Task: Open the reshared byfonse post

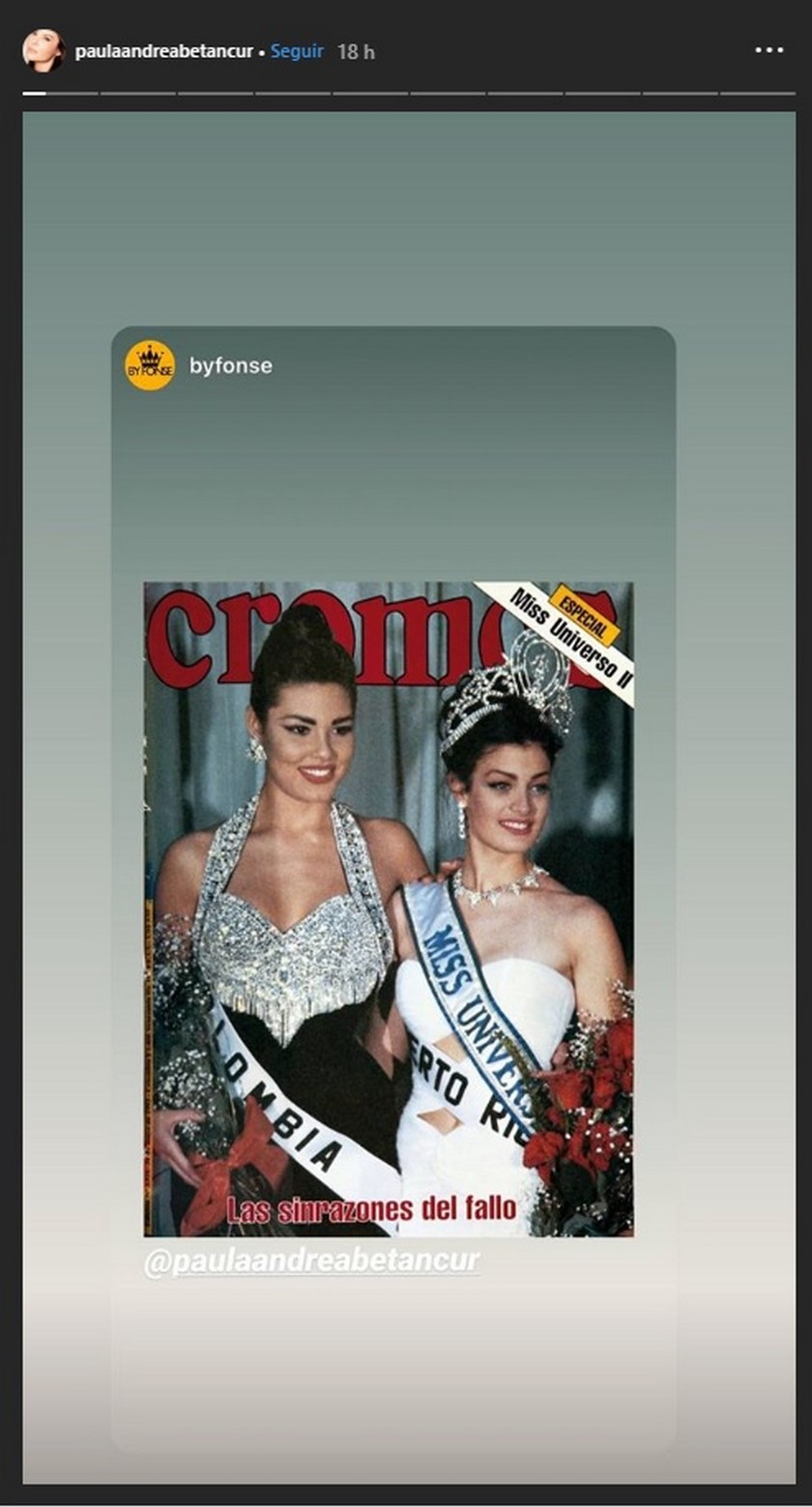Action: coord(389,909)
